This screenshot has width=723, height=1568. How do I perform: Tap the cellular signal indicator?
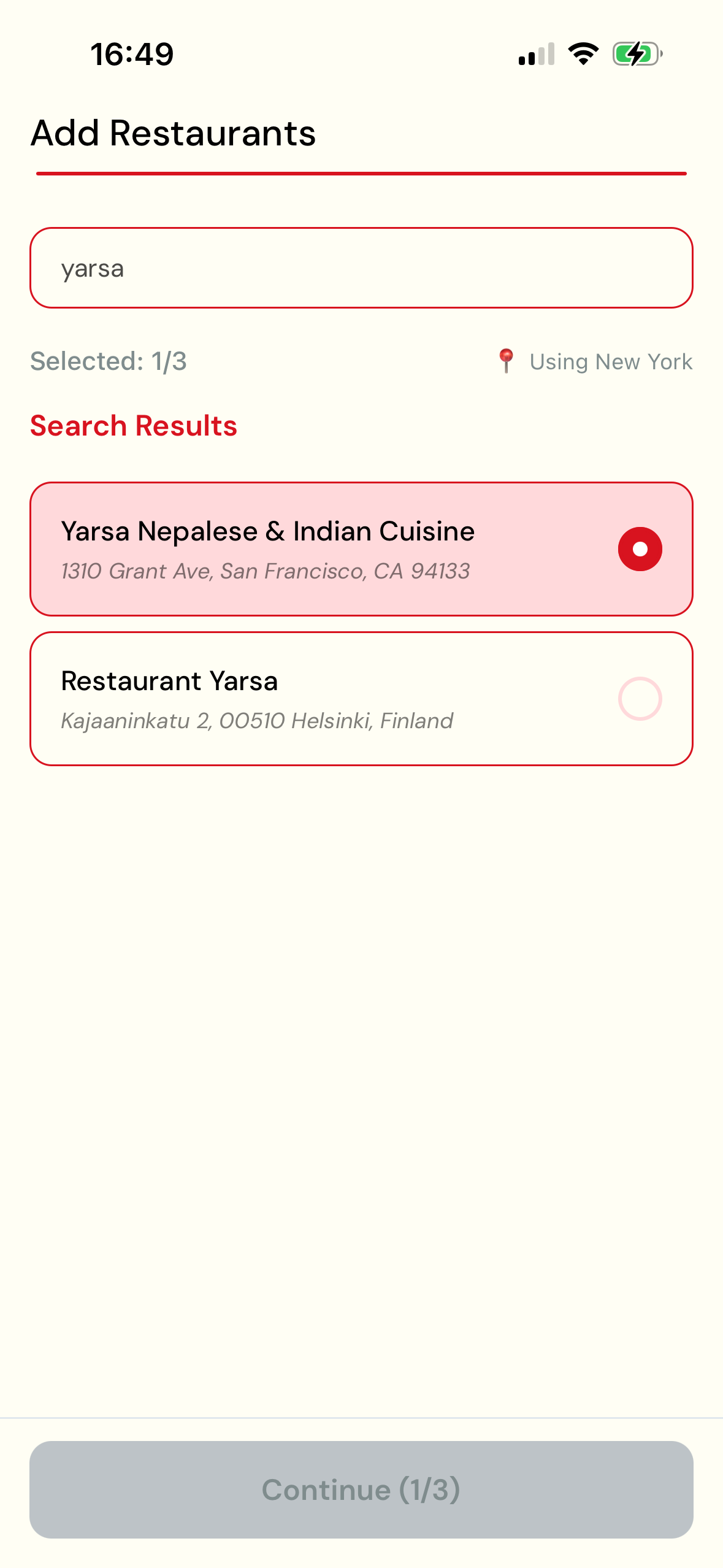(x=535, y=54)
